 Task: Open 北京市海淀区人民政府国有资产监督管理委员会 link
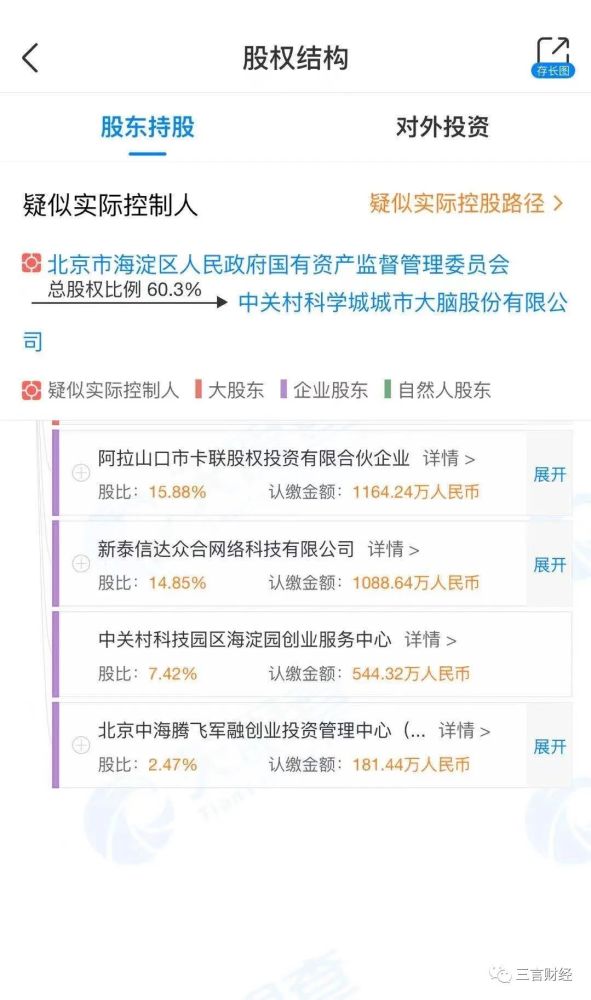[278, 264]
